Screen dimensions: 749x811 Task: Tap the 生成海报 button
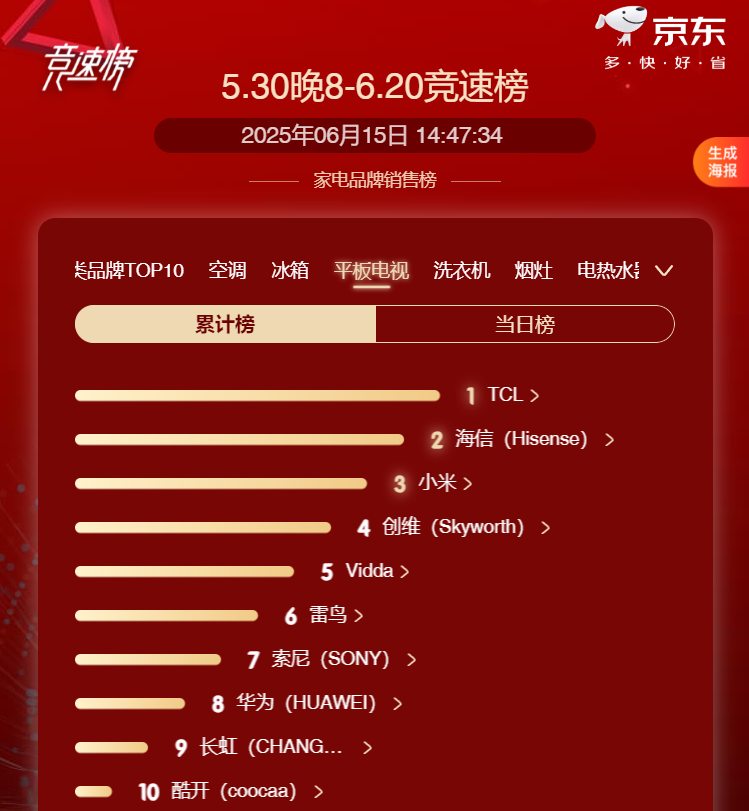pos(722,162)
